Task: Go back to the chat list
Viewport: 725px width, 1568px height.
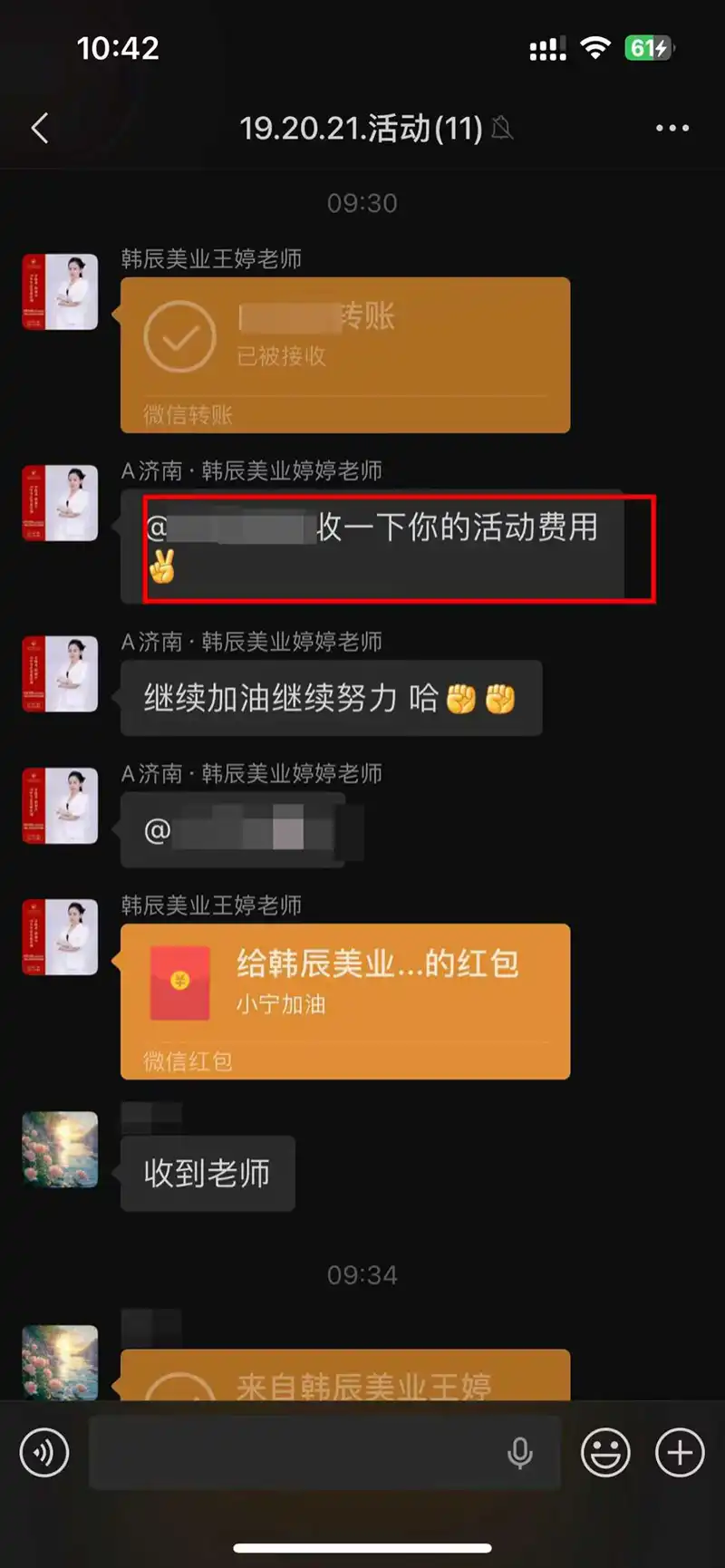Action: tap(40, 129)
